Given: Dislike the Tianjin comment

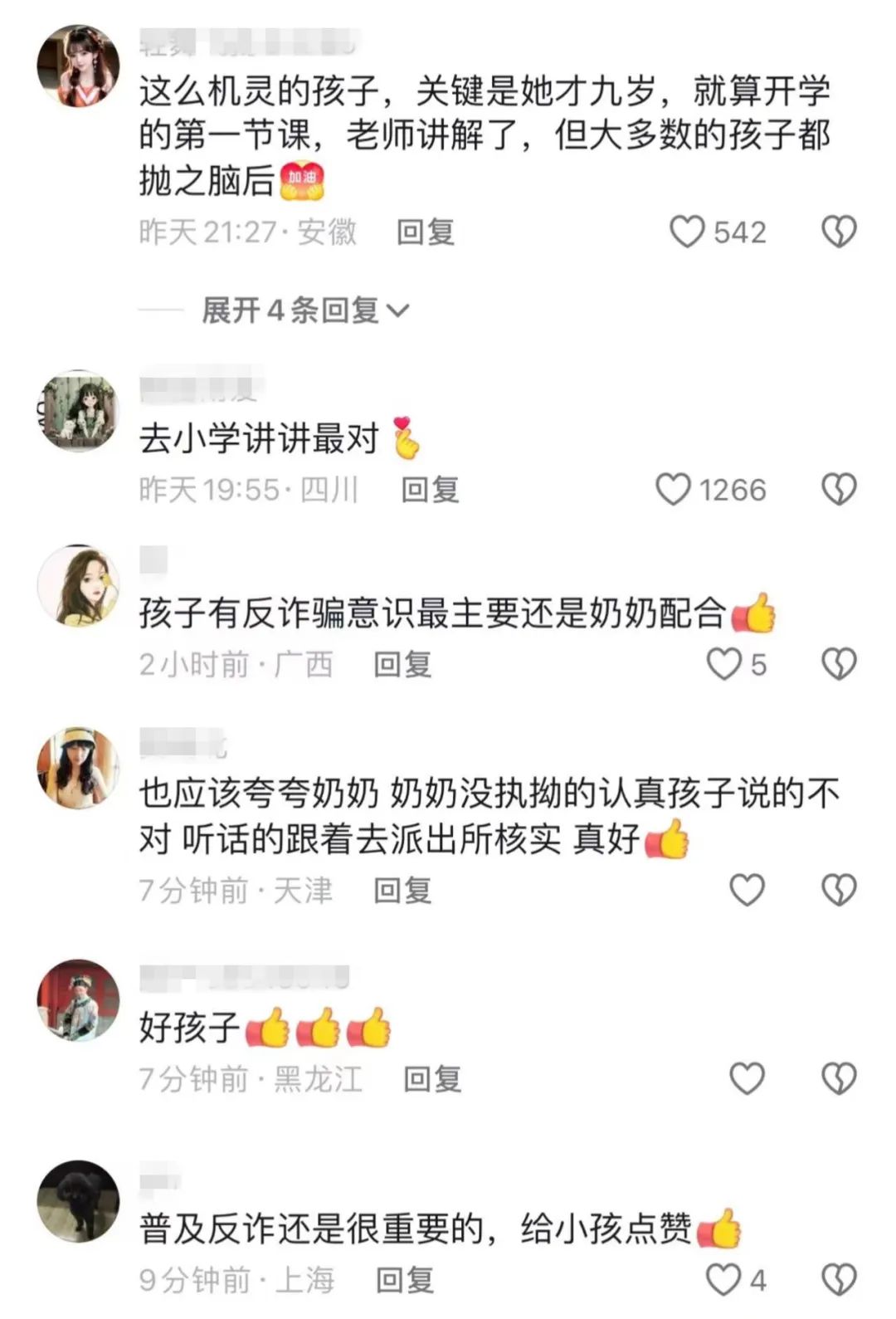Looking at the screenshot, I should click(x=838, y=891).
